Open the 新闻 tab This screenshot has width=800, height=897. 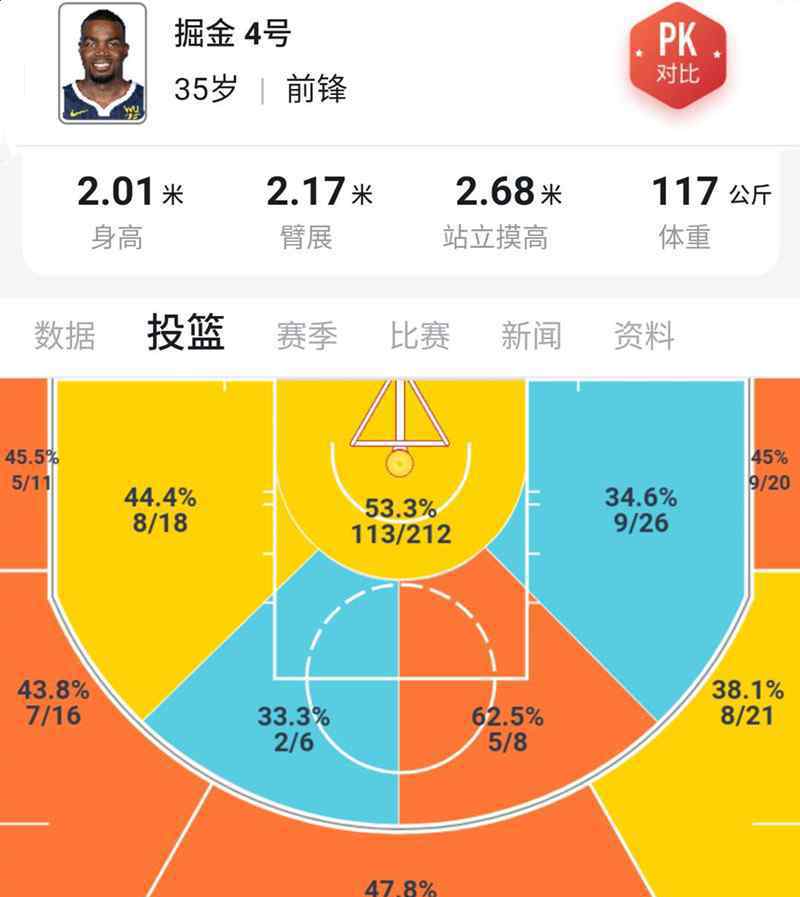coord(531,335)
